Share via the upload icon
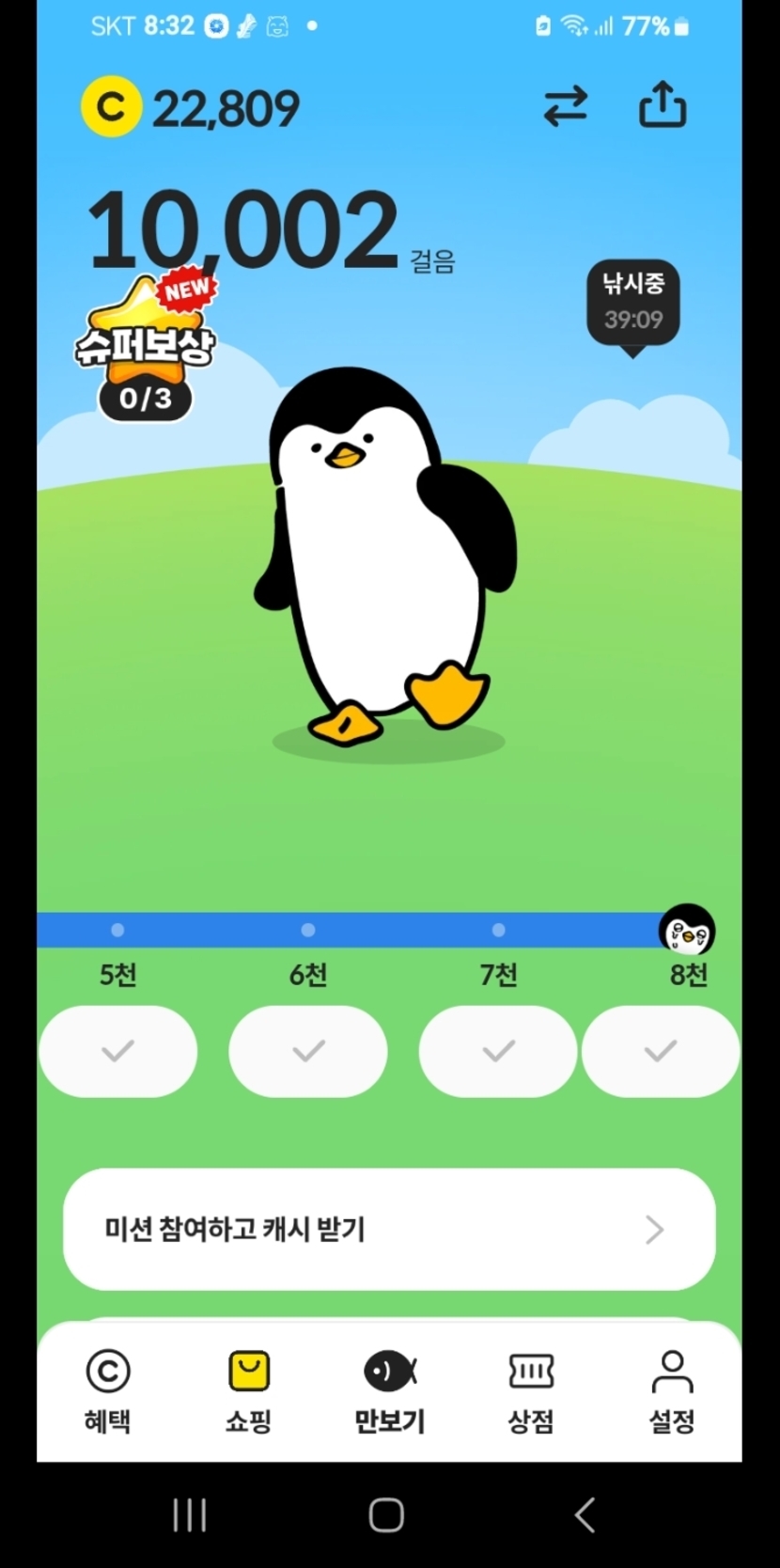The height and width of the screenshot is (1568, 780). (x=663, y=104)
